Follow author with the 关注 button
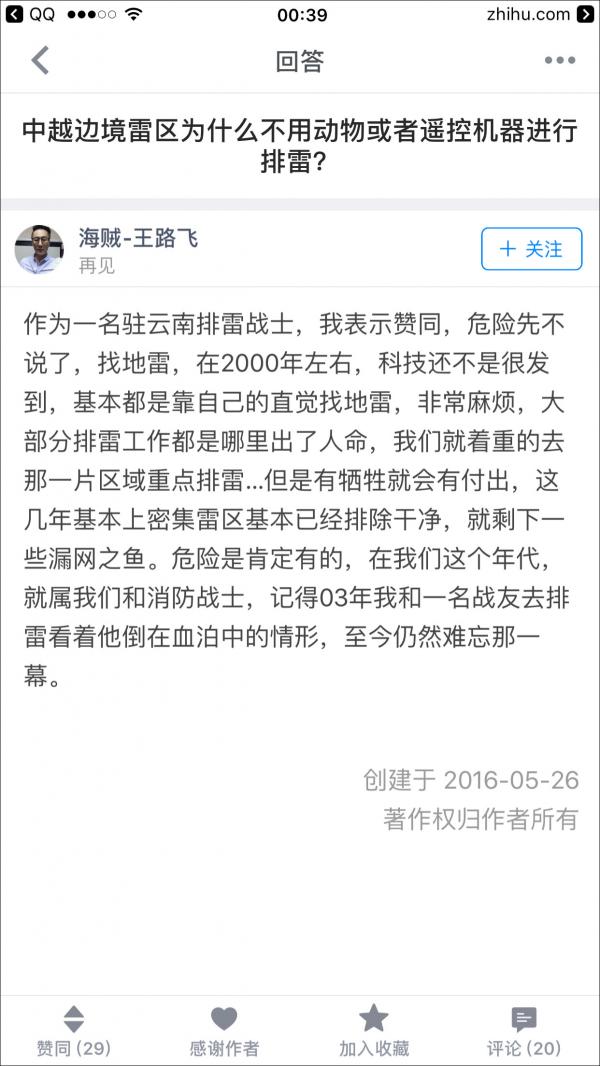 [x=531, y=249]
